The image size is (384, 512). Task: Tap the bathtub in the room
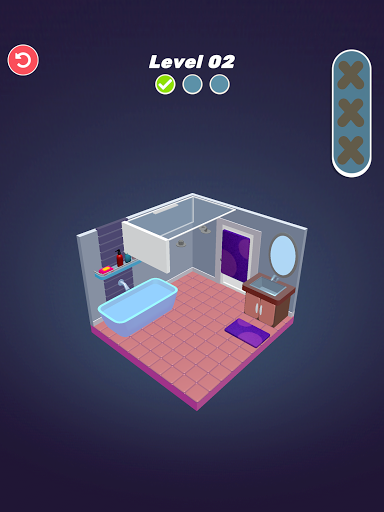point(138,306)
